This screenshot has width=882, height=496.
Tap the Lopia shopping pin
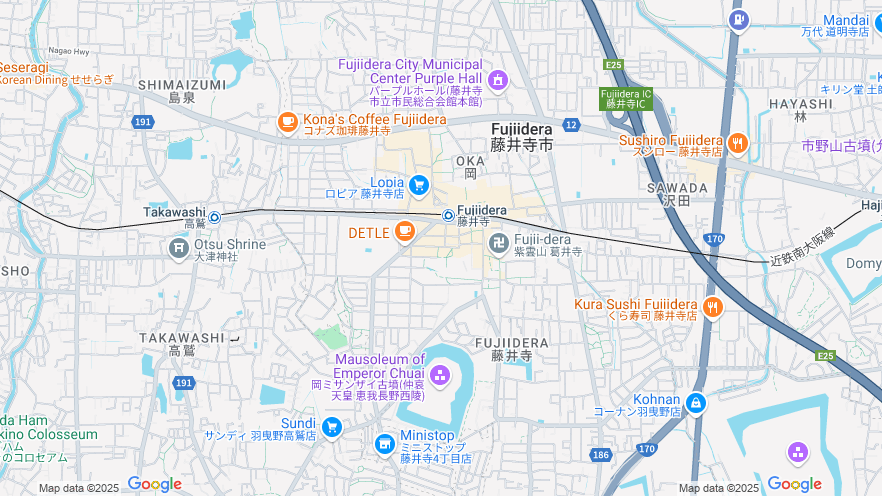click(x=418, y=184)
